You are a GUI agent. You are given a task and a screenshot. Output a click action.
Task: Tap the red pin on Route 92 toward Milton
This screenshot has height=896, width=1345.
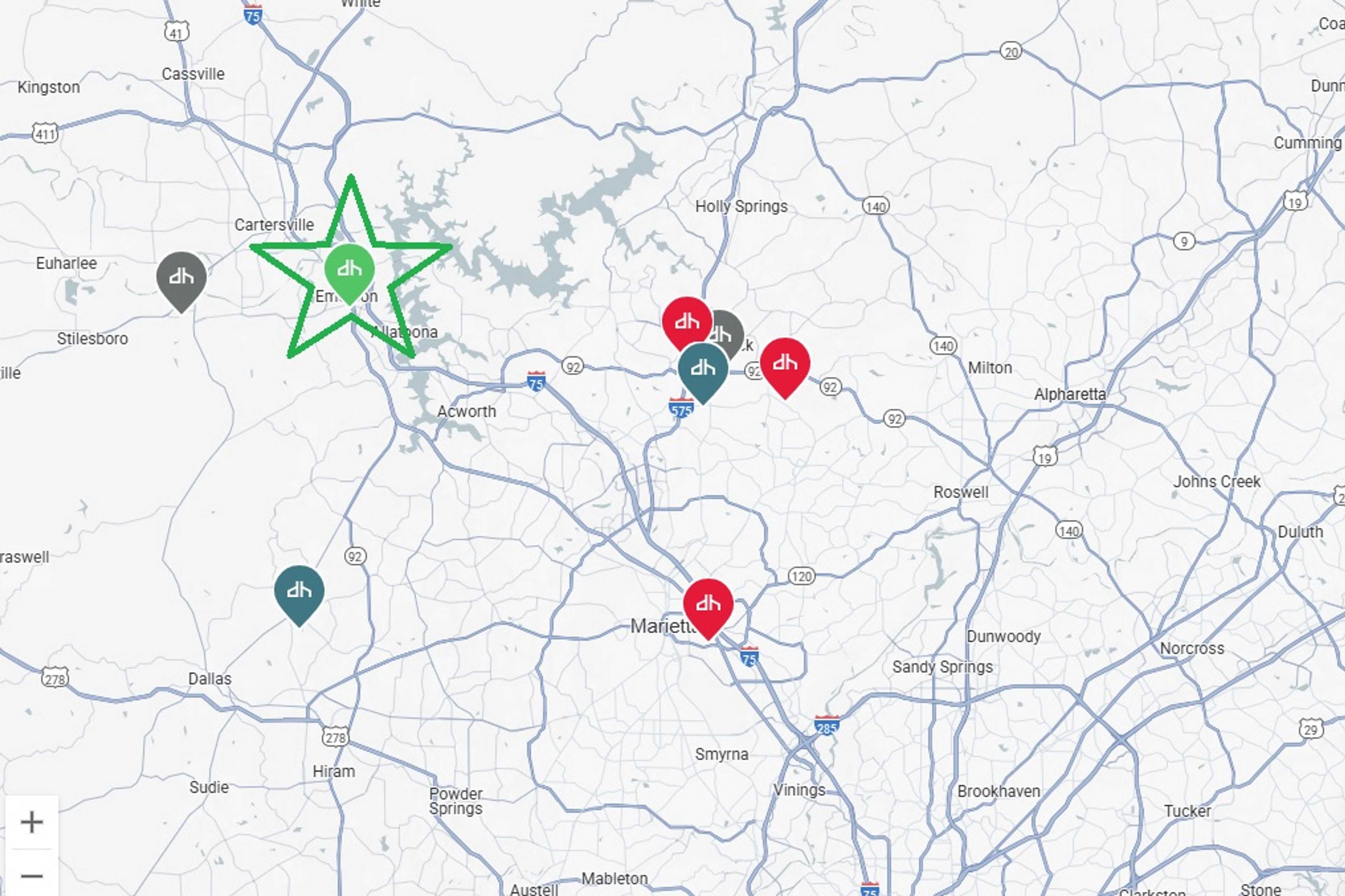785,363
